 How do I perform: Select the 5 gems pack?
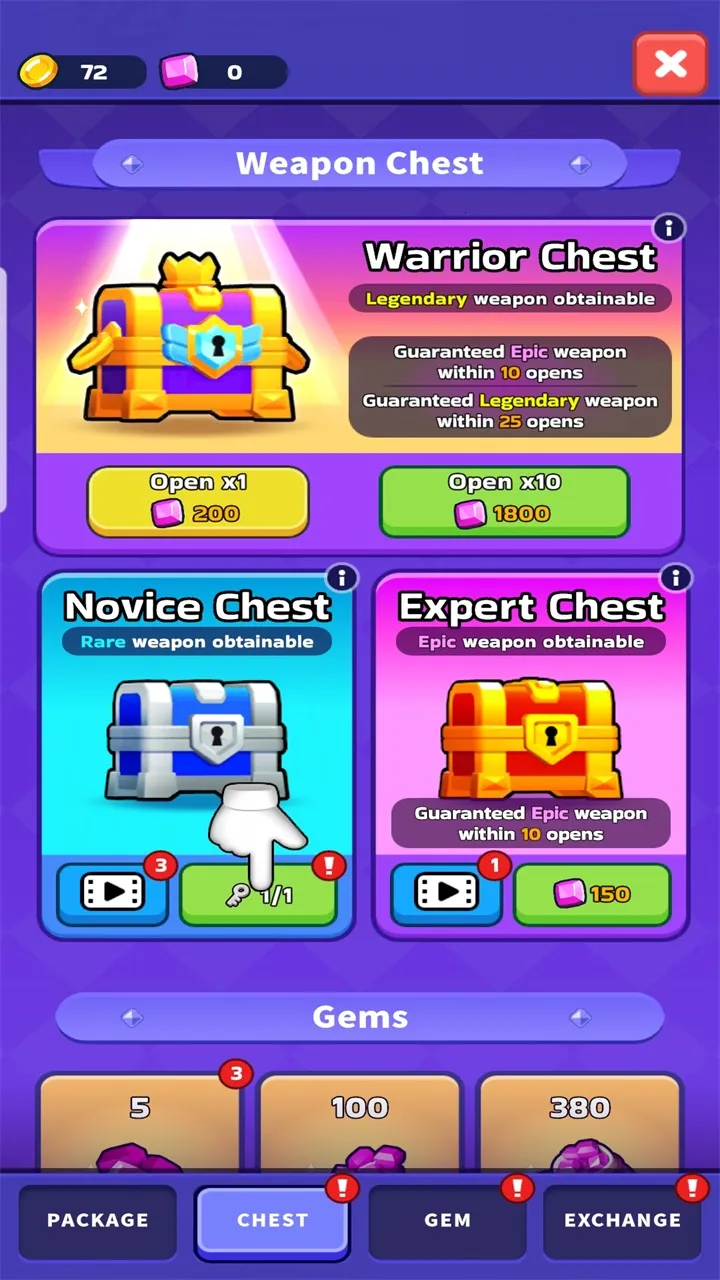140,1120
